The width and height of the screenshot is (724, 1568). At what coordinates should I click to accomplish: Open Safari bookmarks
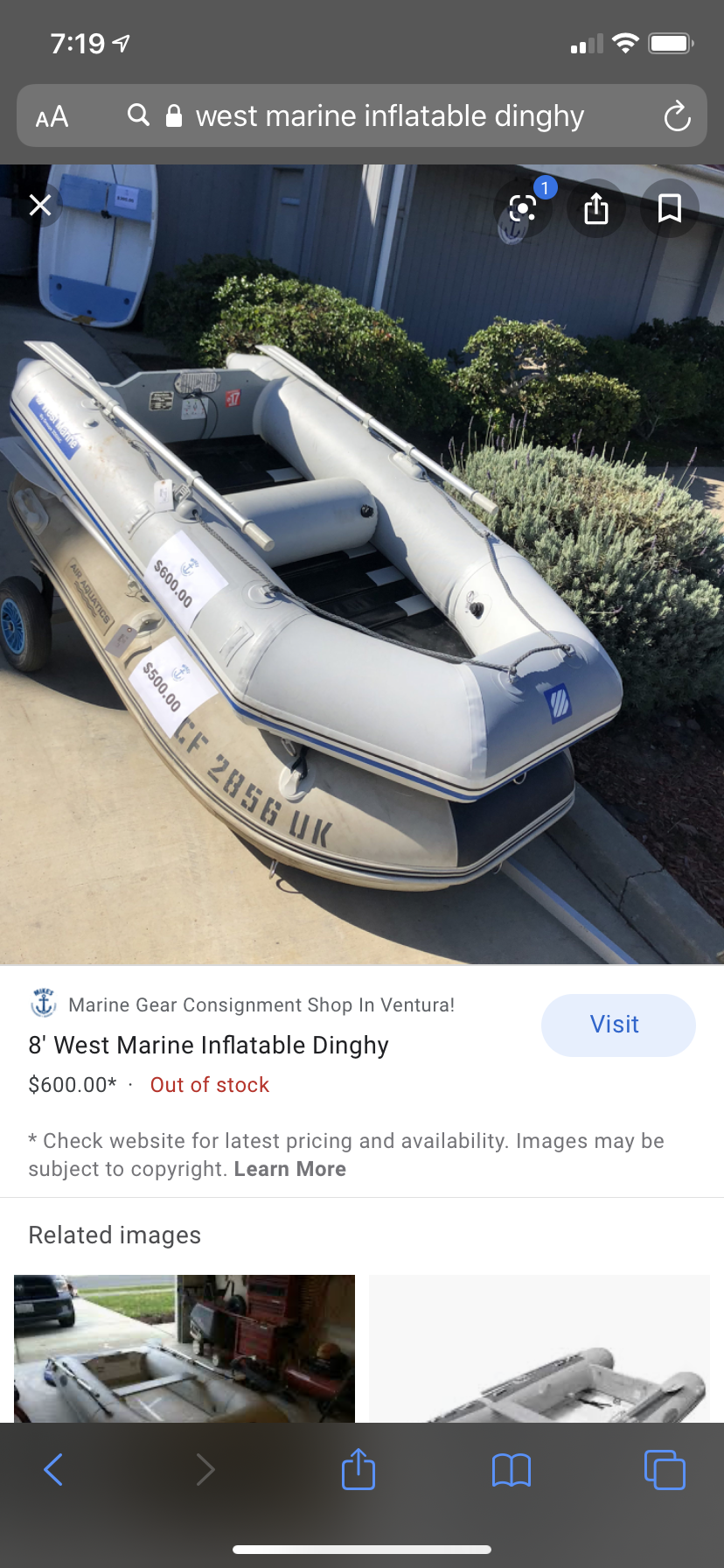(x=512, y=1470)
